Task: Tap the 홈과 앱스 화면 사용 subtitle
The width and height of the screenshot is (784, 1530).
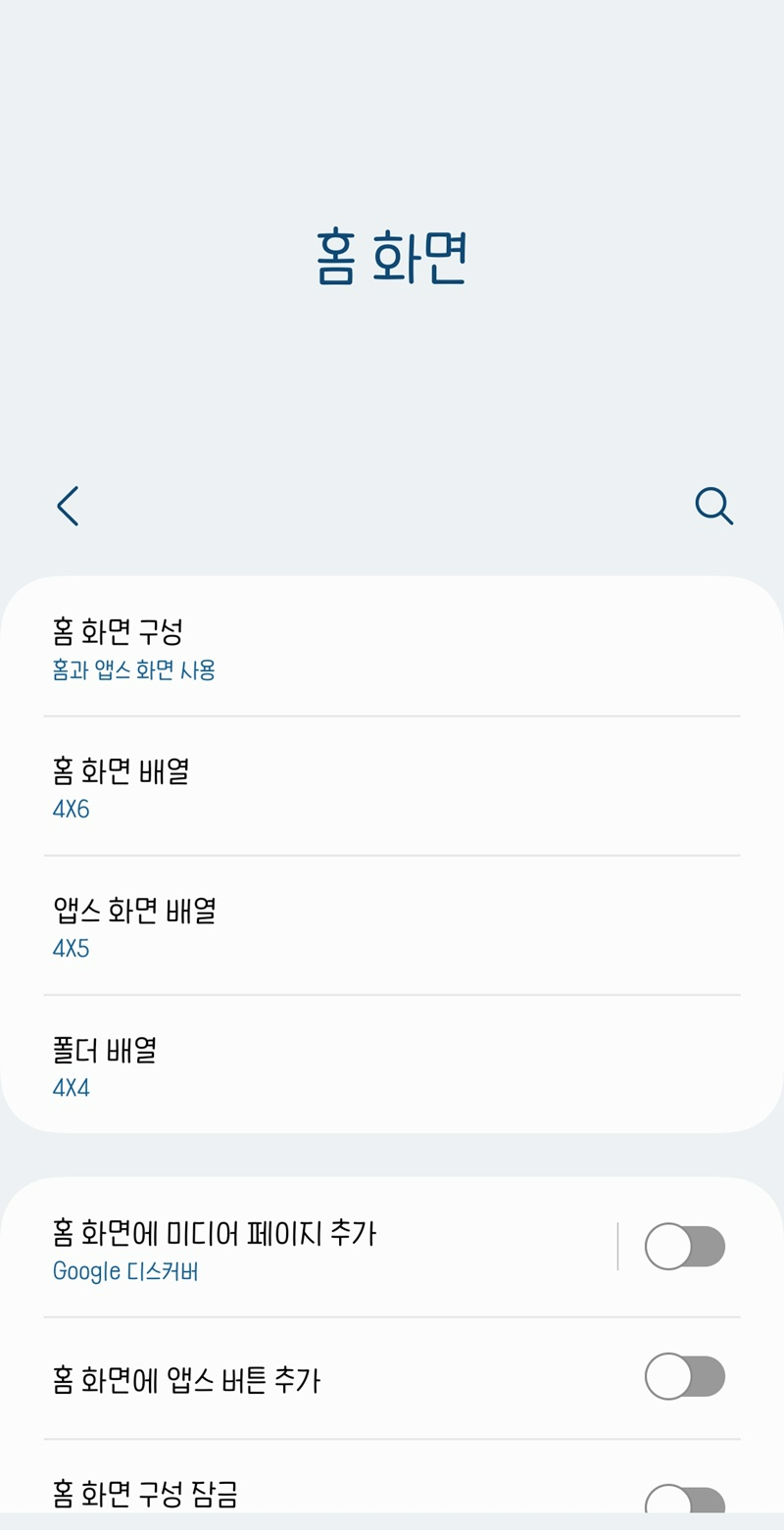Action: click(134, 669)
